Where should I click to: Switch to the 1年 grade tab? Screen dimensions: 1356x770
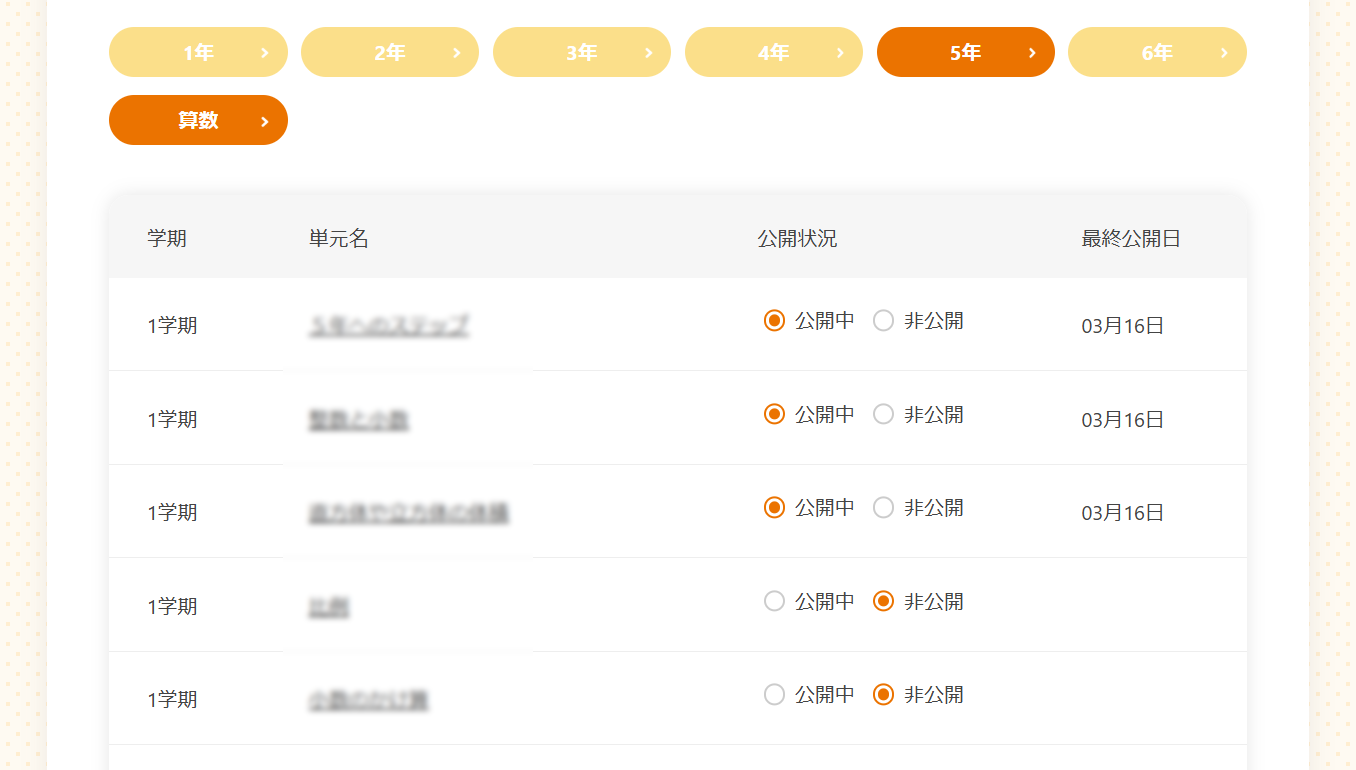click(x=198, y=52)
